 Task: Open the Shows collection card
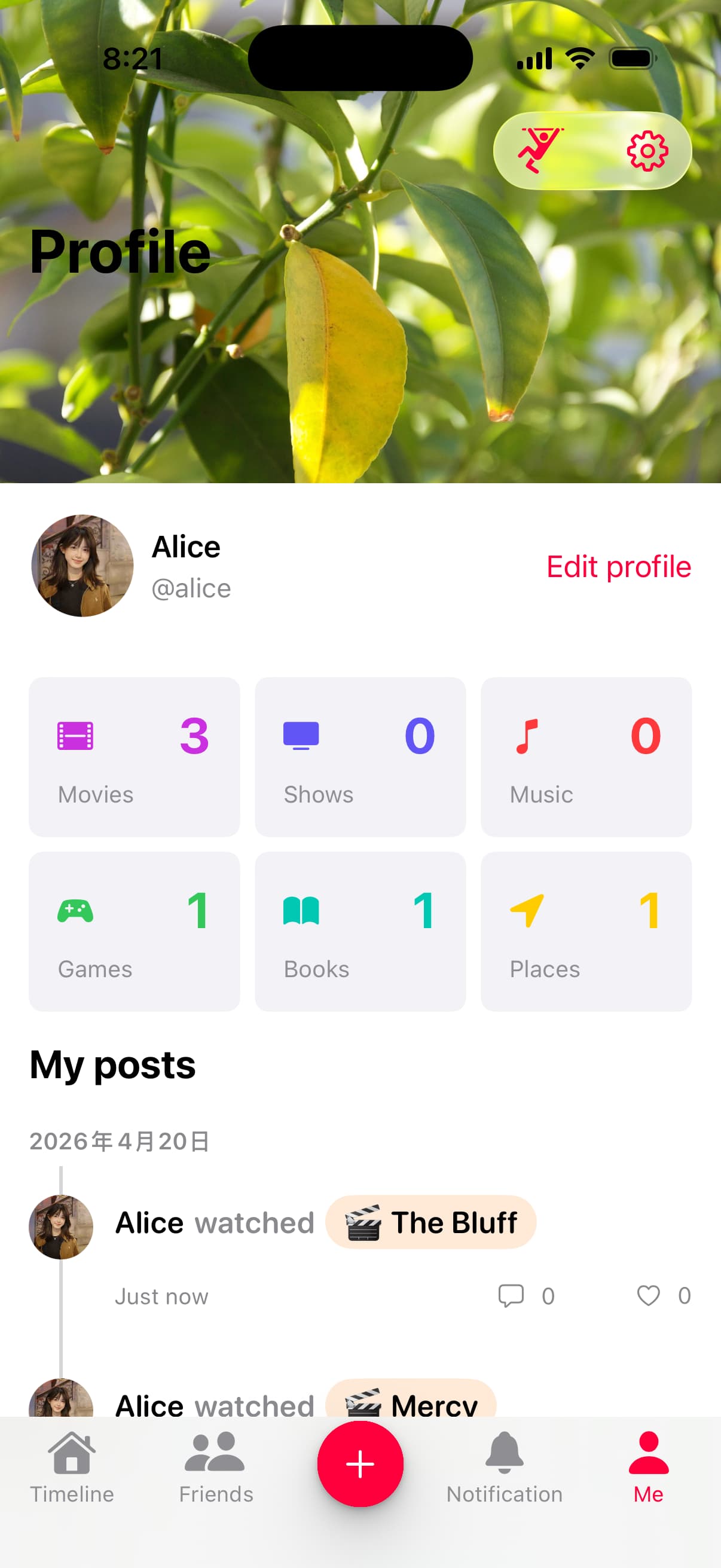point(360,756)
